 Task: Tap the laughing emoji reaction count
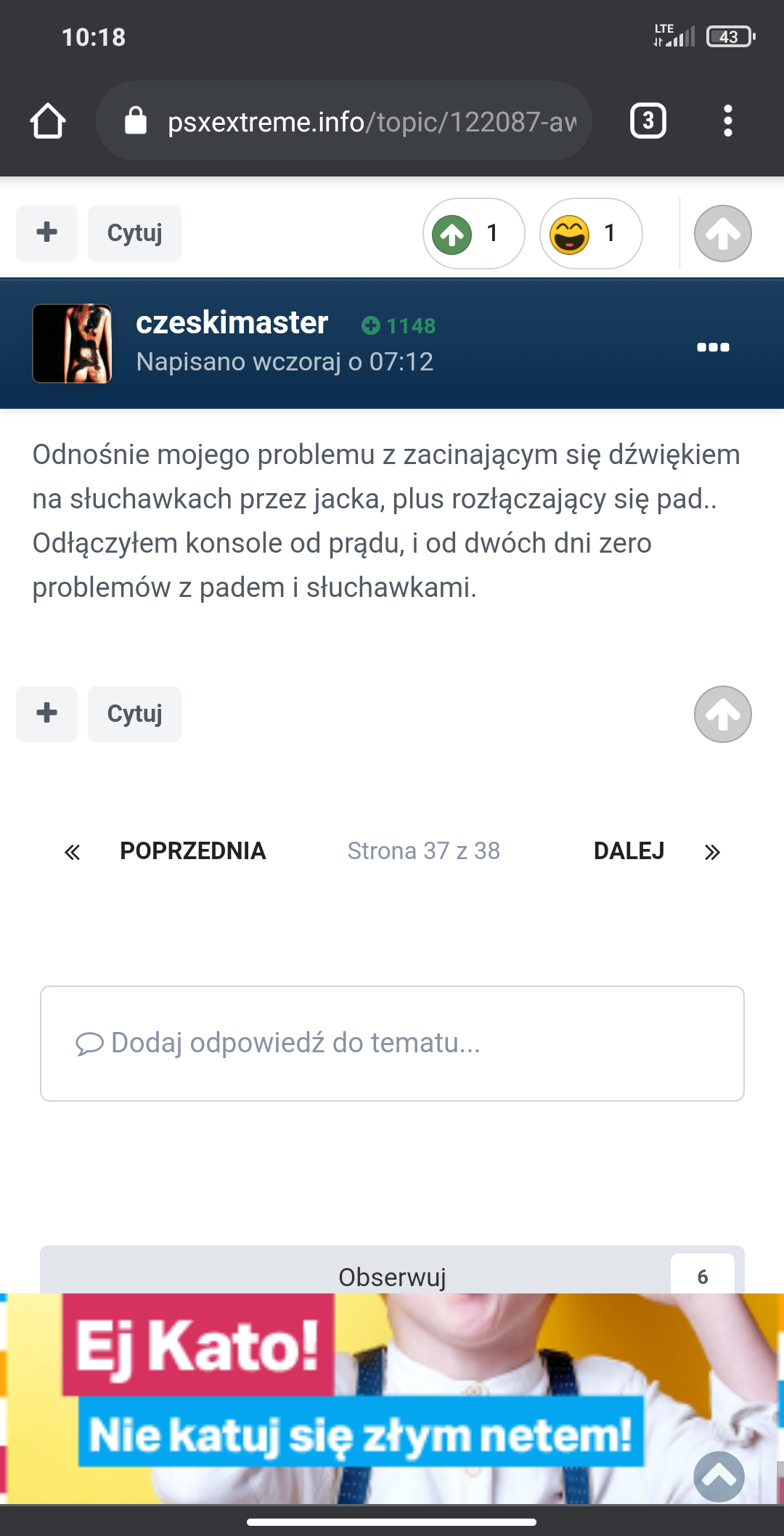point(591,233)
